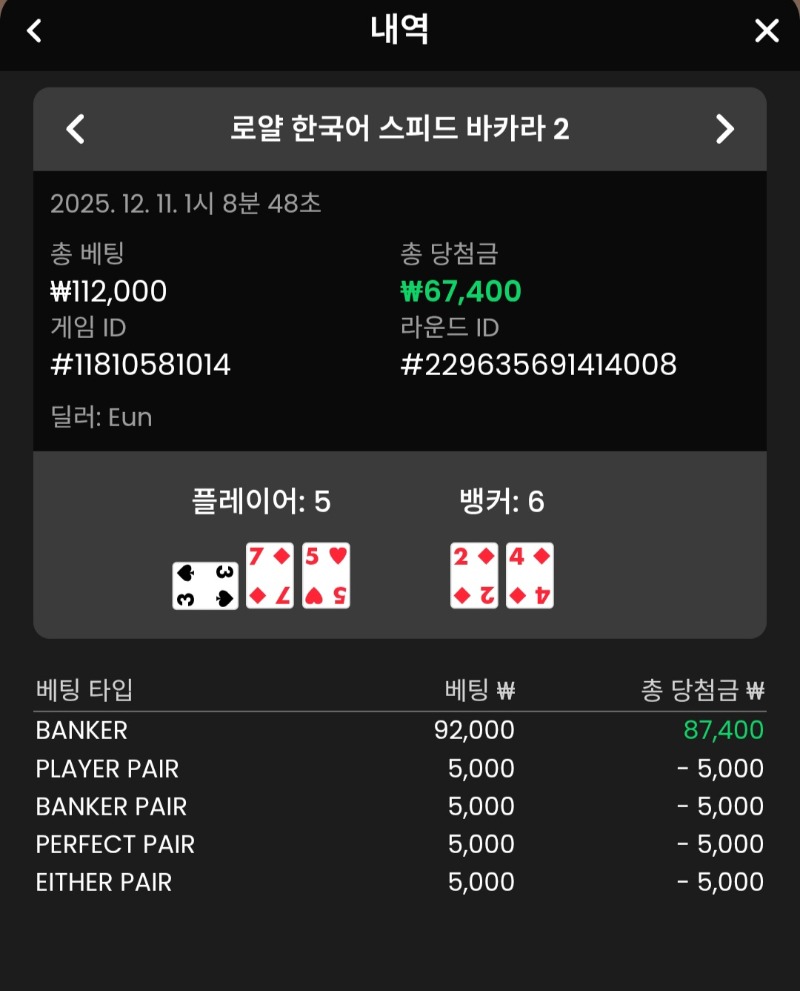Close the 내역 history panel
The height and width of the screenshot is (991, 800).
(766, 31)
